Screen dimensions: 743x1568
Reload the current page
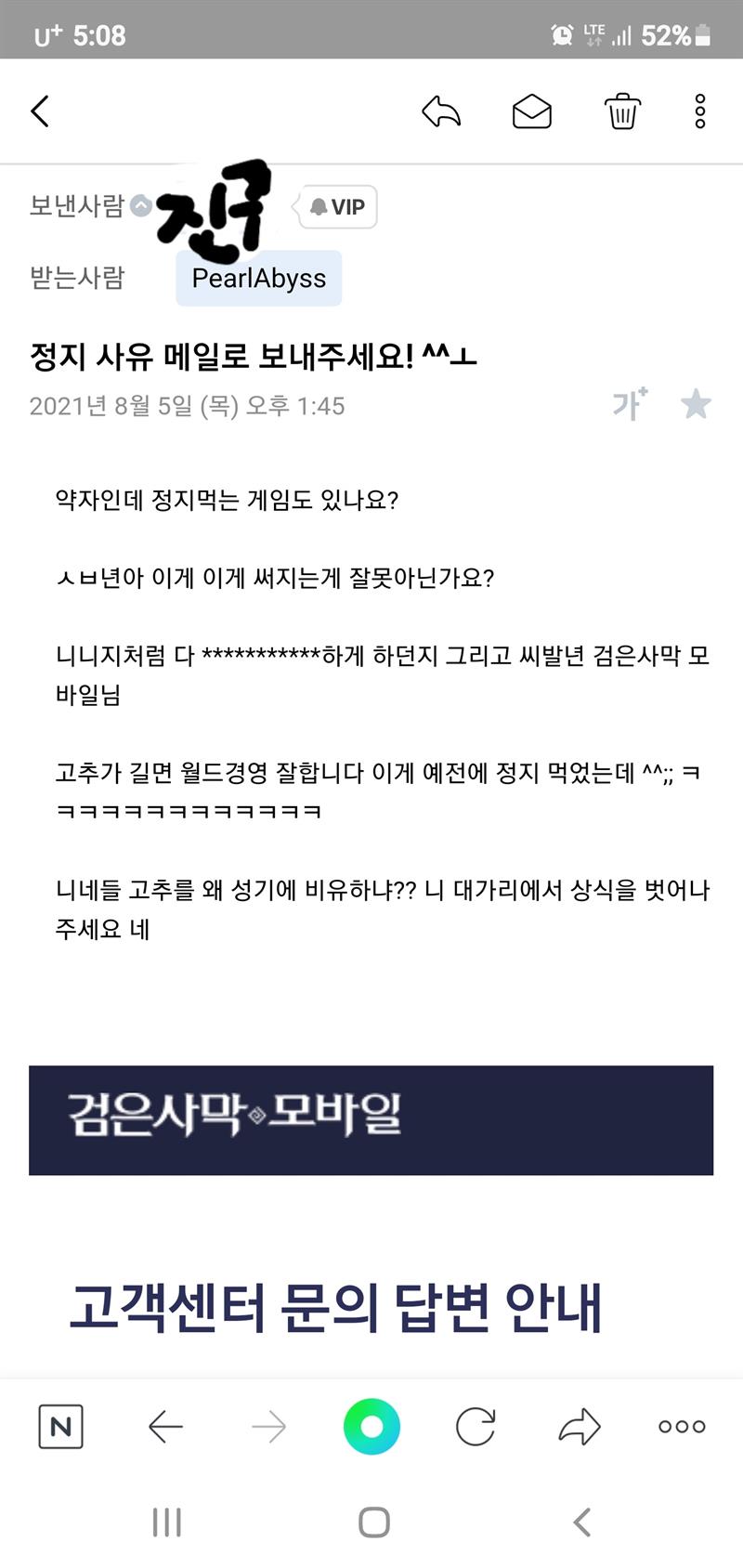pyautogui.click(x=476, y=1426)
